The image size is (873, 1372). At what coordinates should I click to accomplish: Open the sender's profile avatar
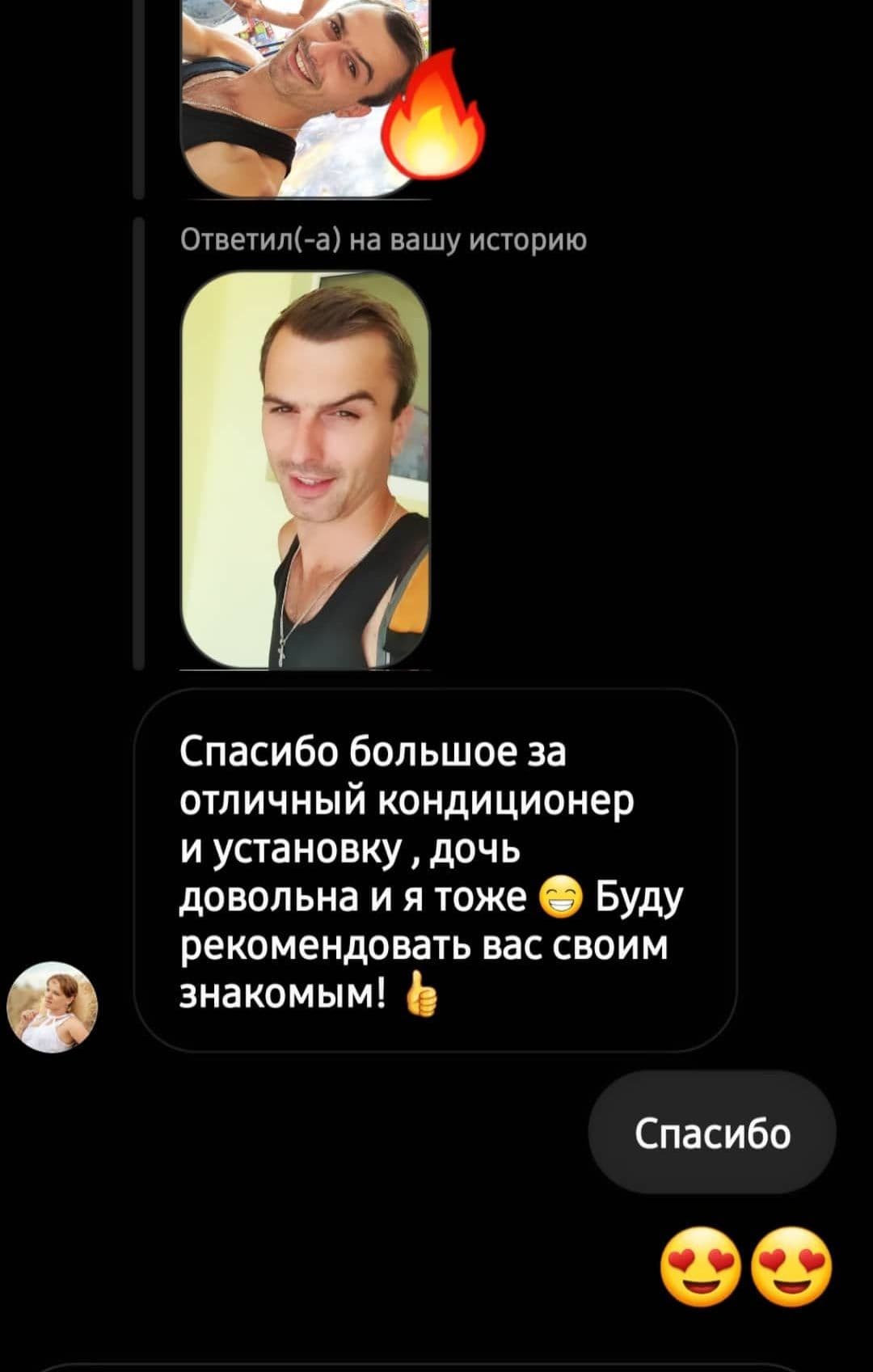tap(53, 1007)
